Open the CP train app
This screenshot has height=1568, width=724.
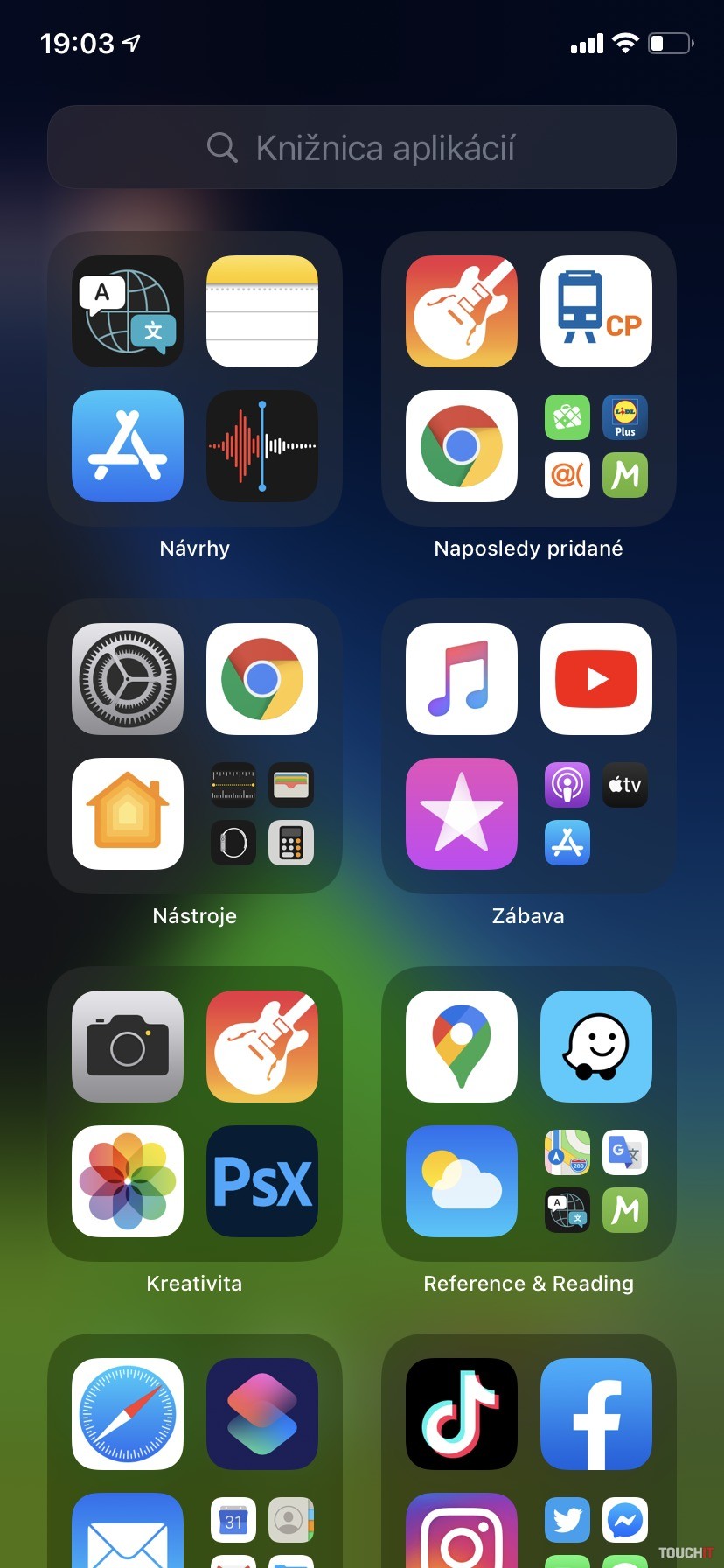point(596,311)
